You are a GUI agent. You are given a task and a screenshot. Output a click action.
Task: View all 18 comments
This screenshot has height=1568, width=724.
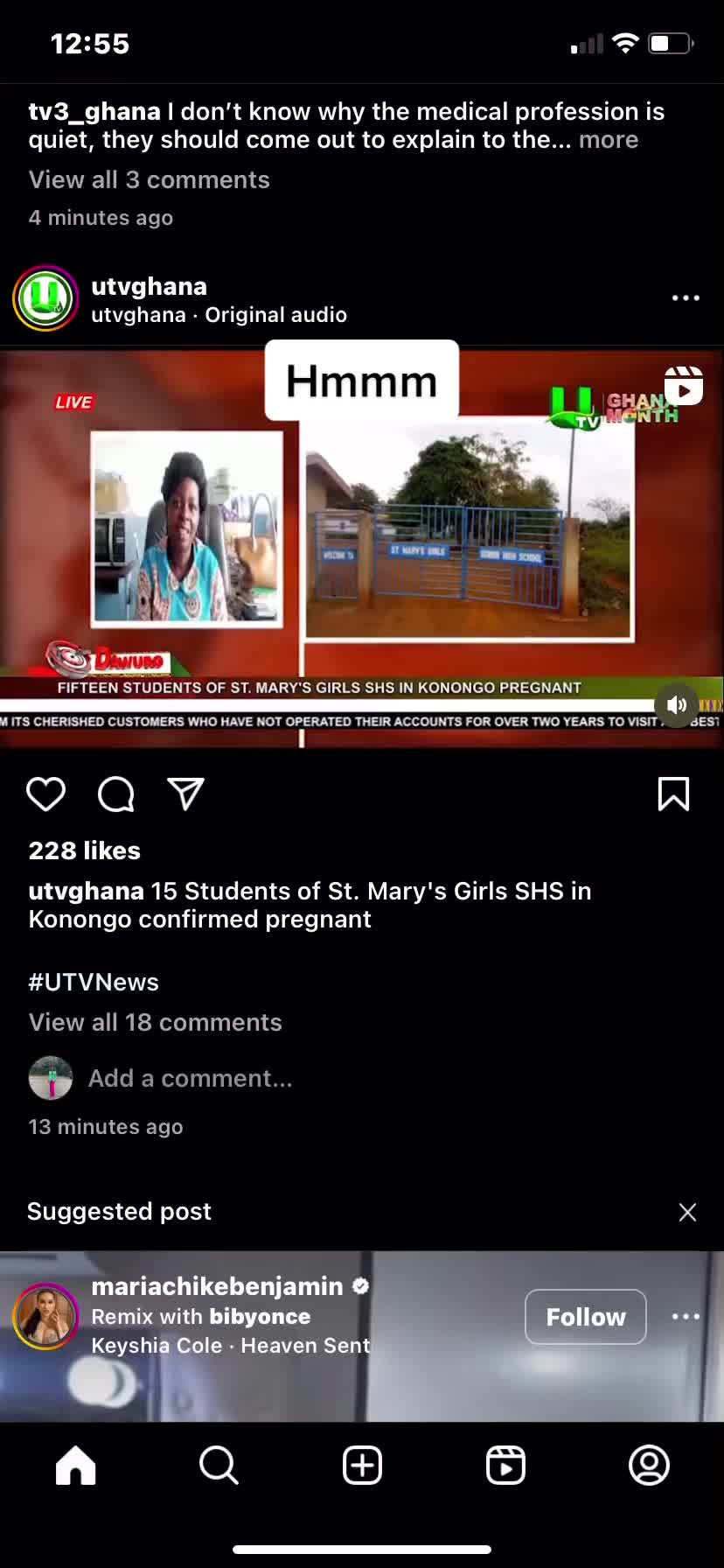(156, 1022)
